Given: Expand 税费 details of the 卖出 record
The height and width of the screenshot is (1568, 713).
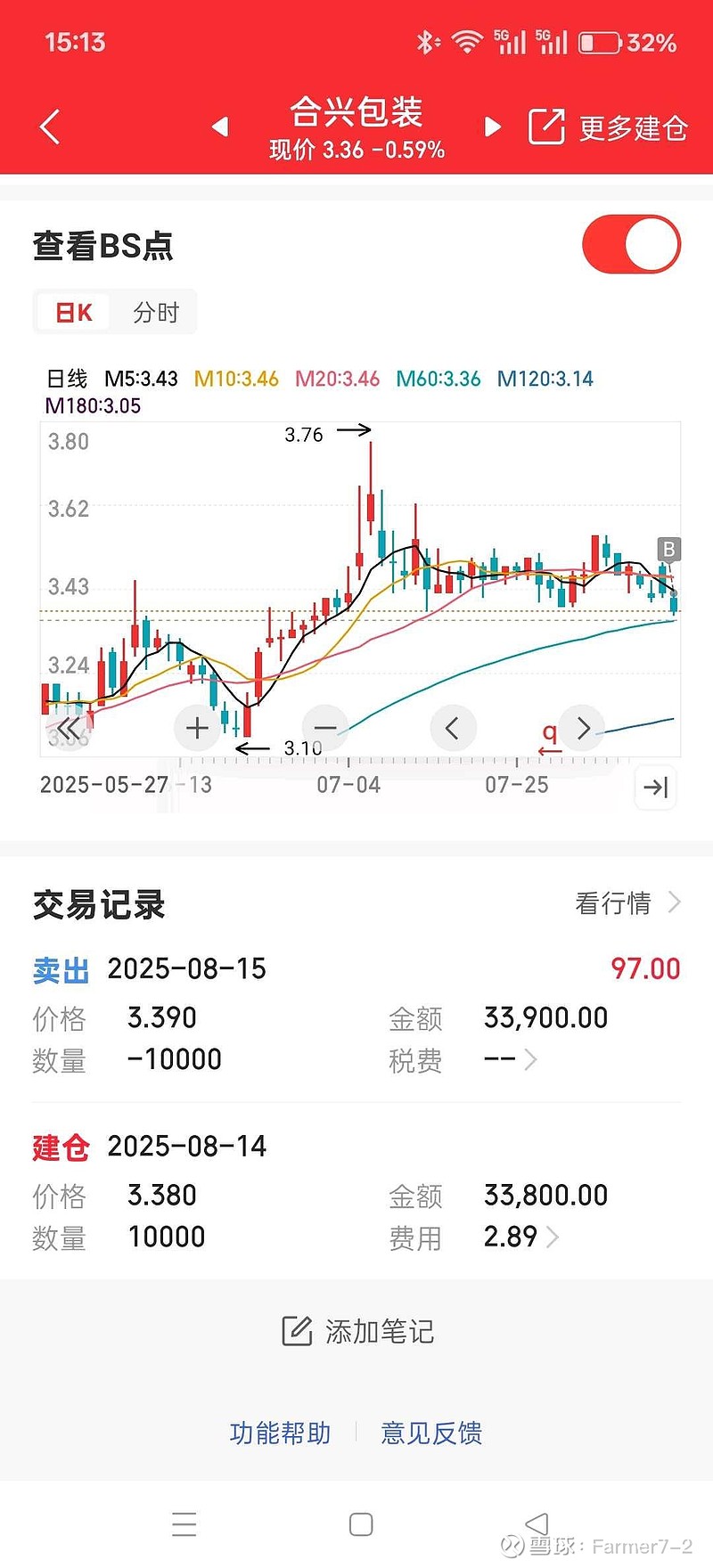Looking at the screenshot, I should 511,1060.
